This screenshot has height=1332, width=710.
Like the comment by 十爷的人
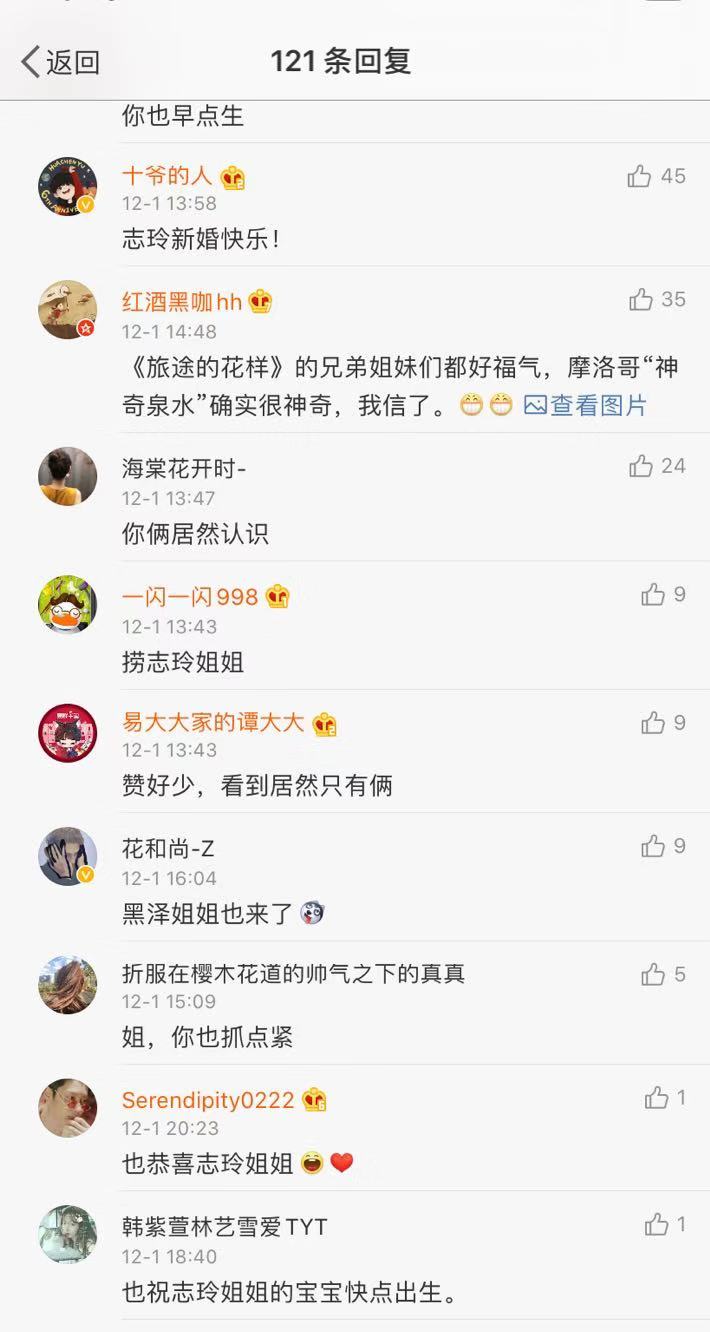640,177
